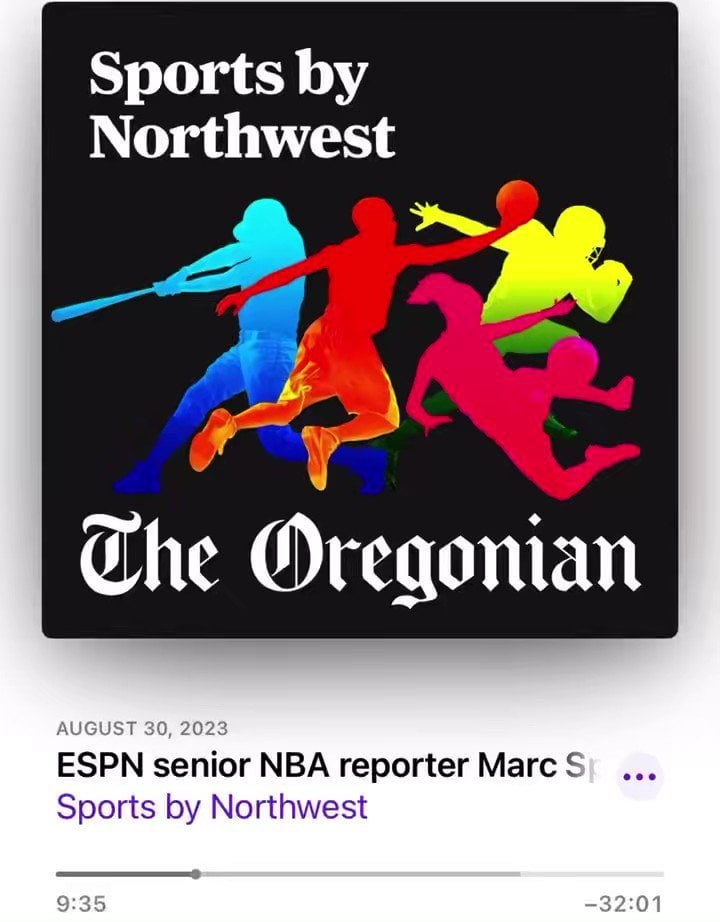The image size is (720, 922).
Task: Tap the playback progress scrubber
Action: pos(196,873)
